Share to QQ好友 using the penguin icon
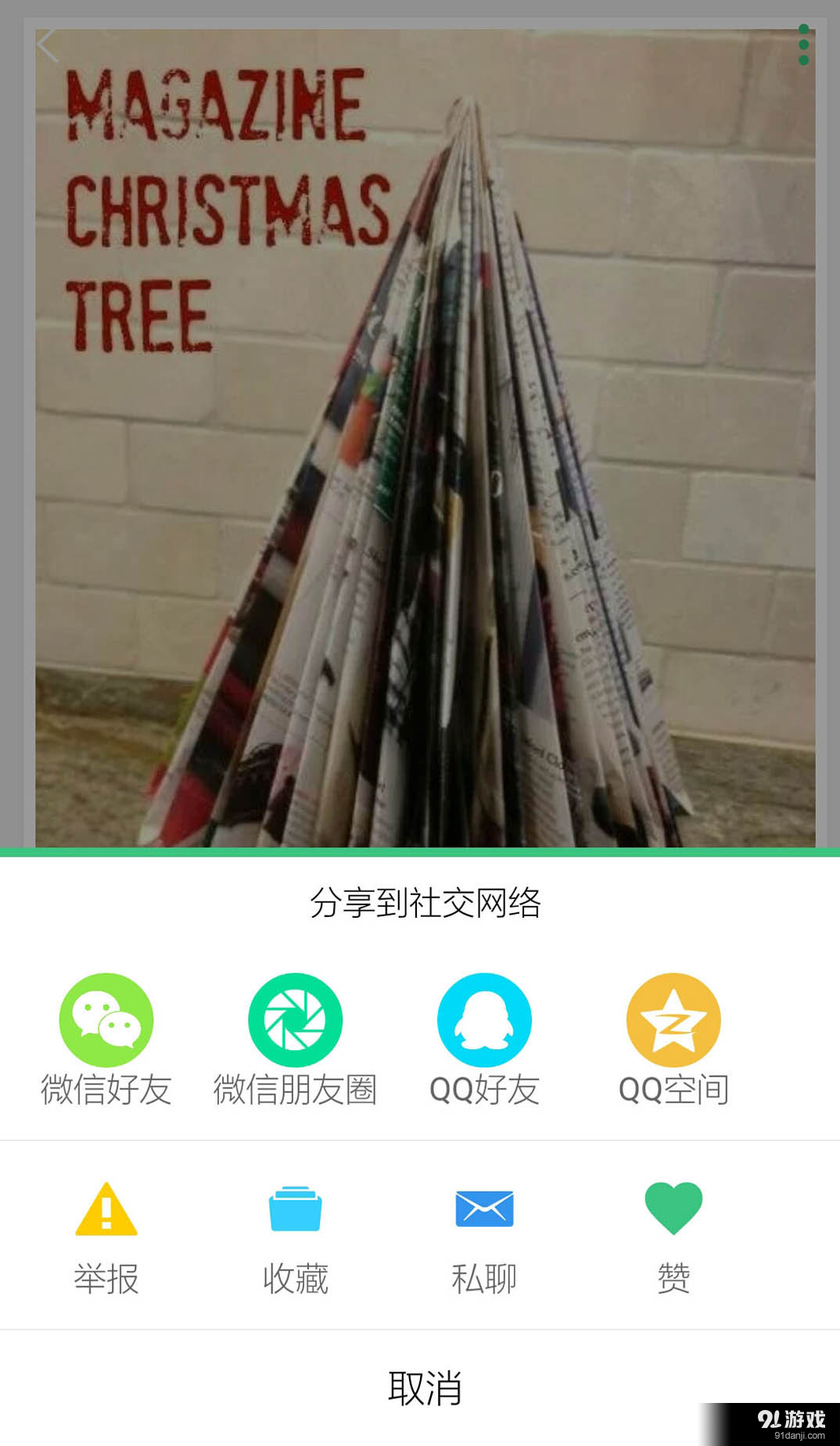This screenshot has width=840, height=1446. point(483,1020)
